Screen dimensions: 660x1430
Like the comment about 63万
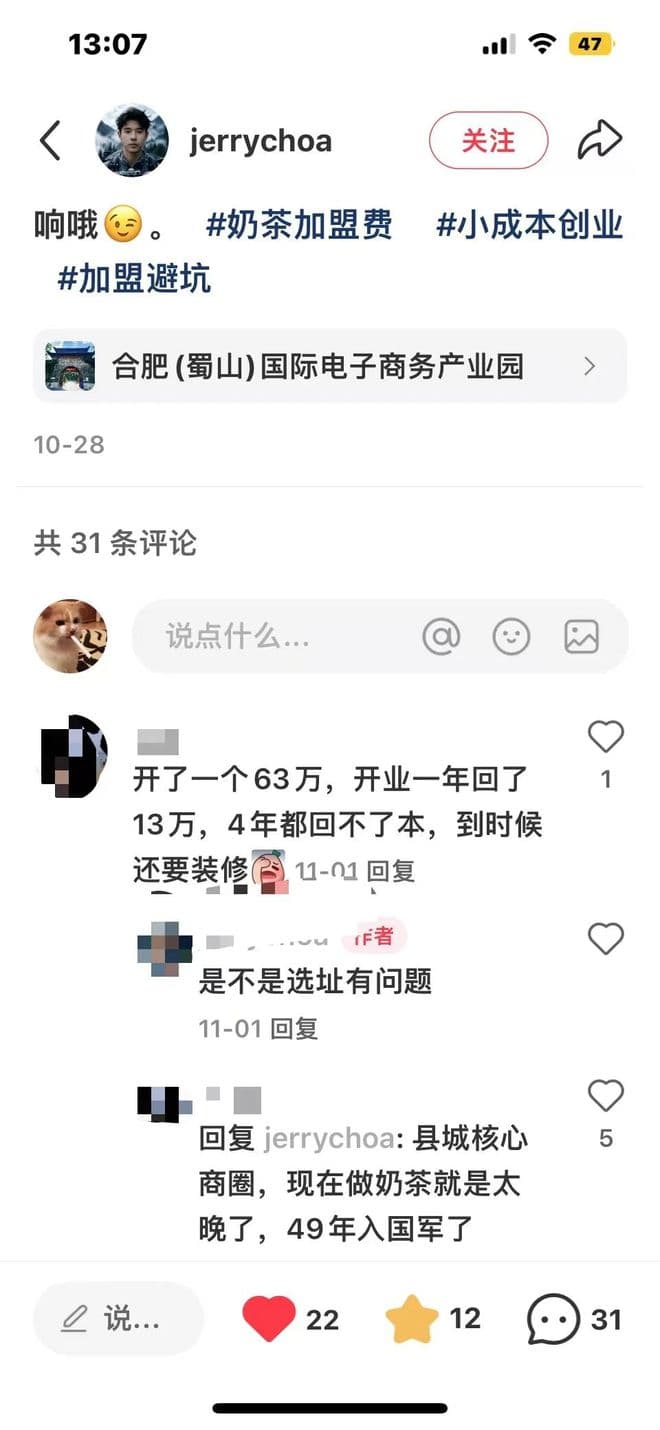(605, 738)
